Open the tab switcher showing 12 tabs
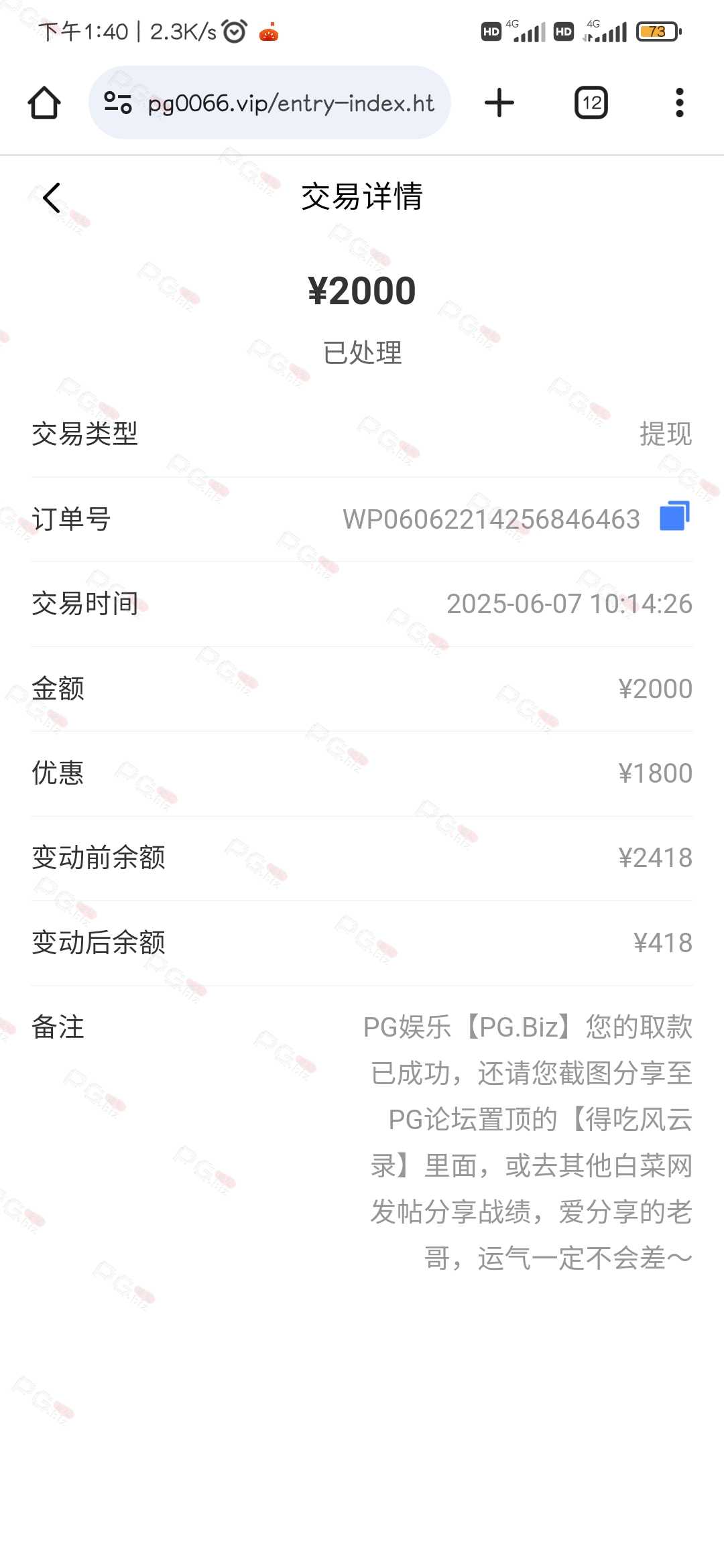724x1568 pixels. click(x=591, y=103)
